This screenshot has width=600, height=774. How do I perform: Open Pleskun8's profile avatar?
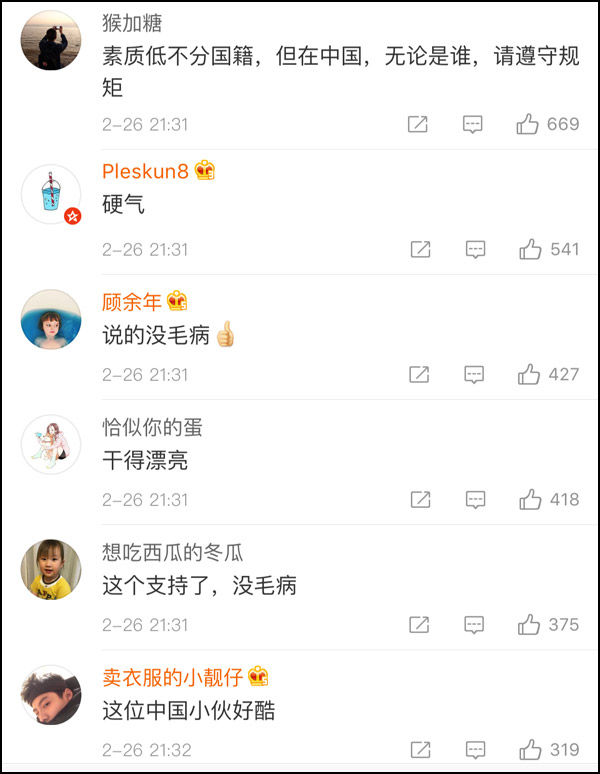(x=50, y=194)
